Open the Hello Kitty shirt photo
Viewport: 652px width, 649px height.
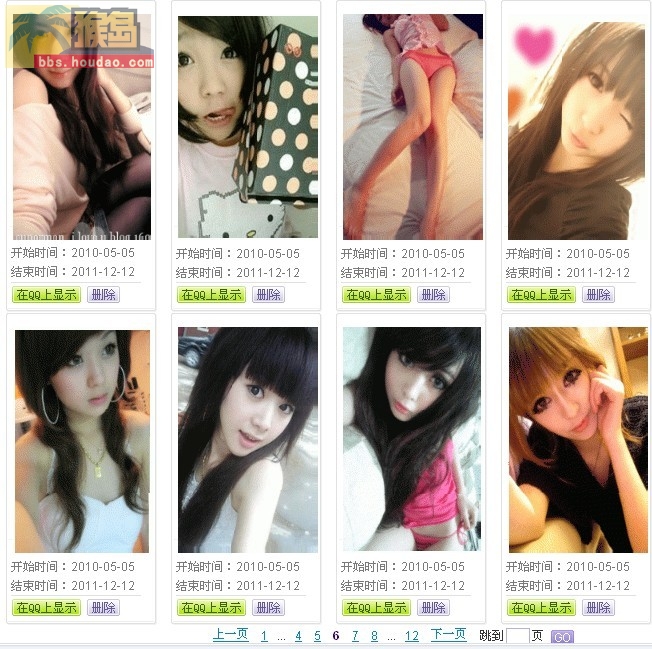[x=248, y=127]
